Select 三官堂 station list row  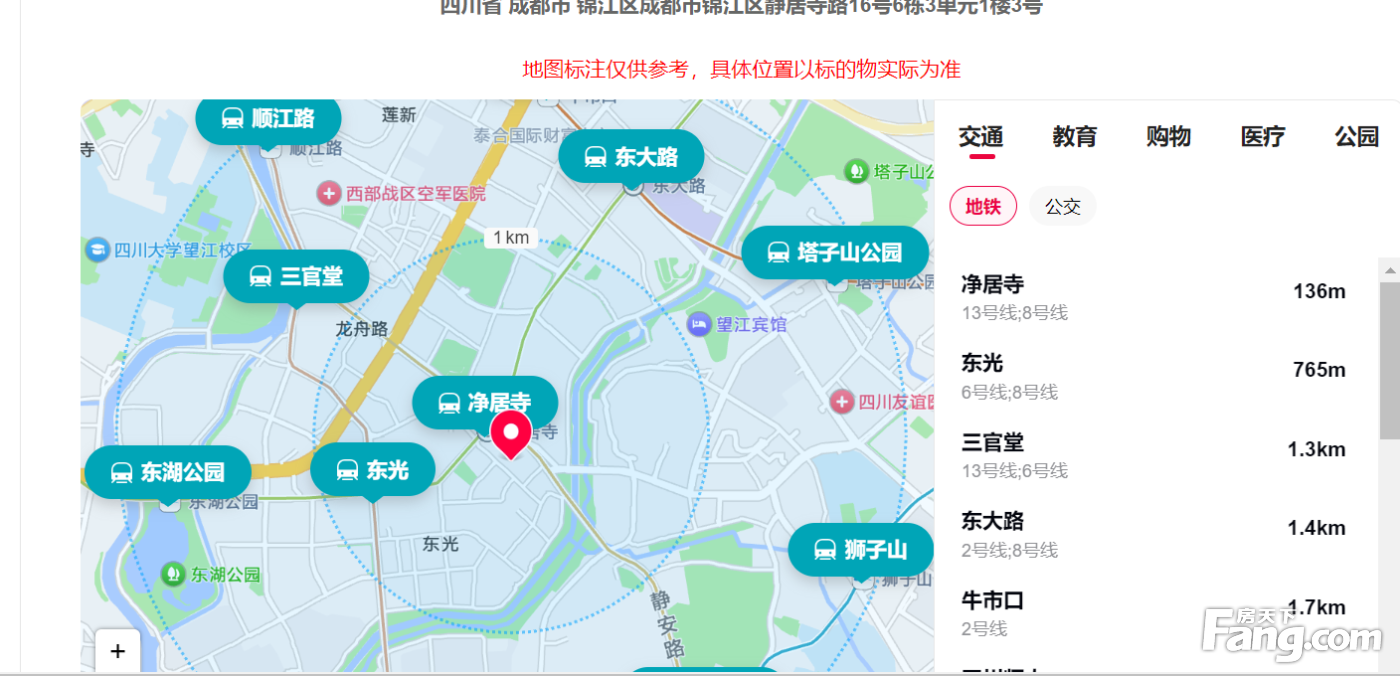(1150, 455)
